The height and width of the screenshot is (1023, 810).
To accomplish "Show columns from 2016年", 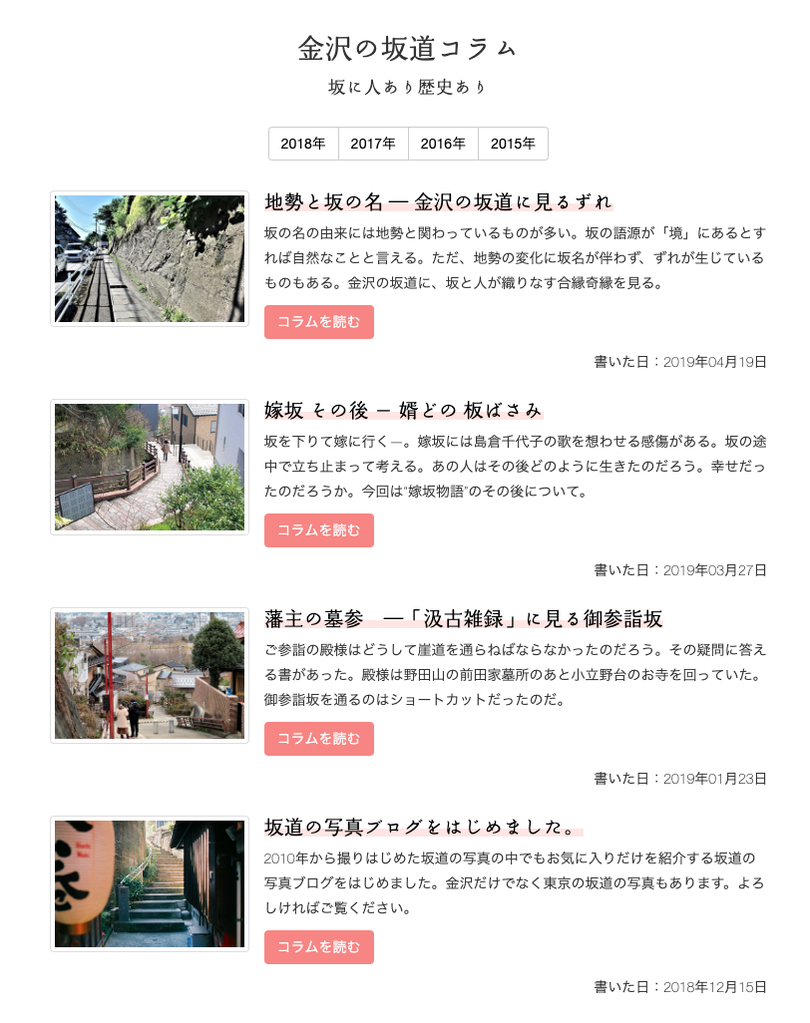I will coord(443,143).
